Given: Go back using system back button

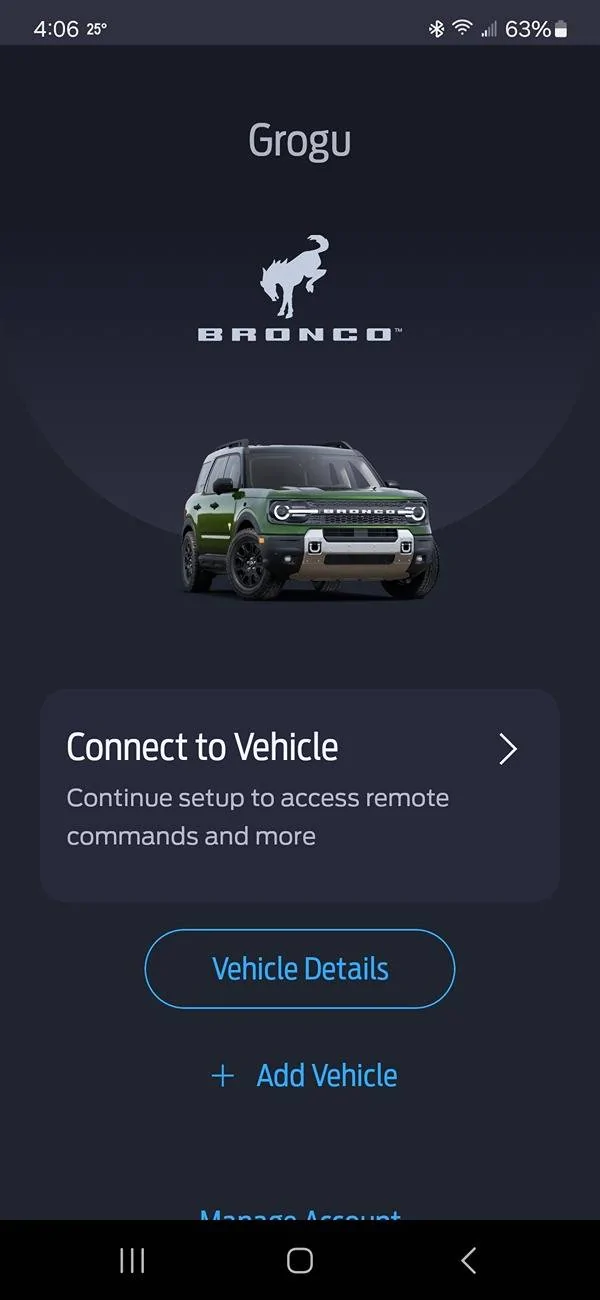Looking at the screenshot, I should pos(468,1260).
